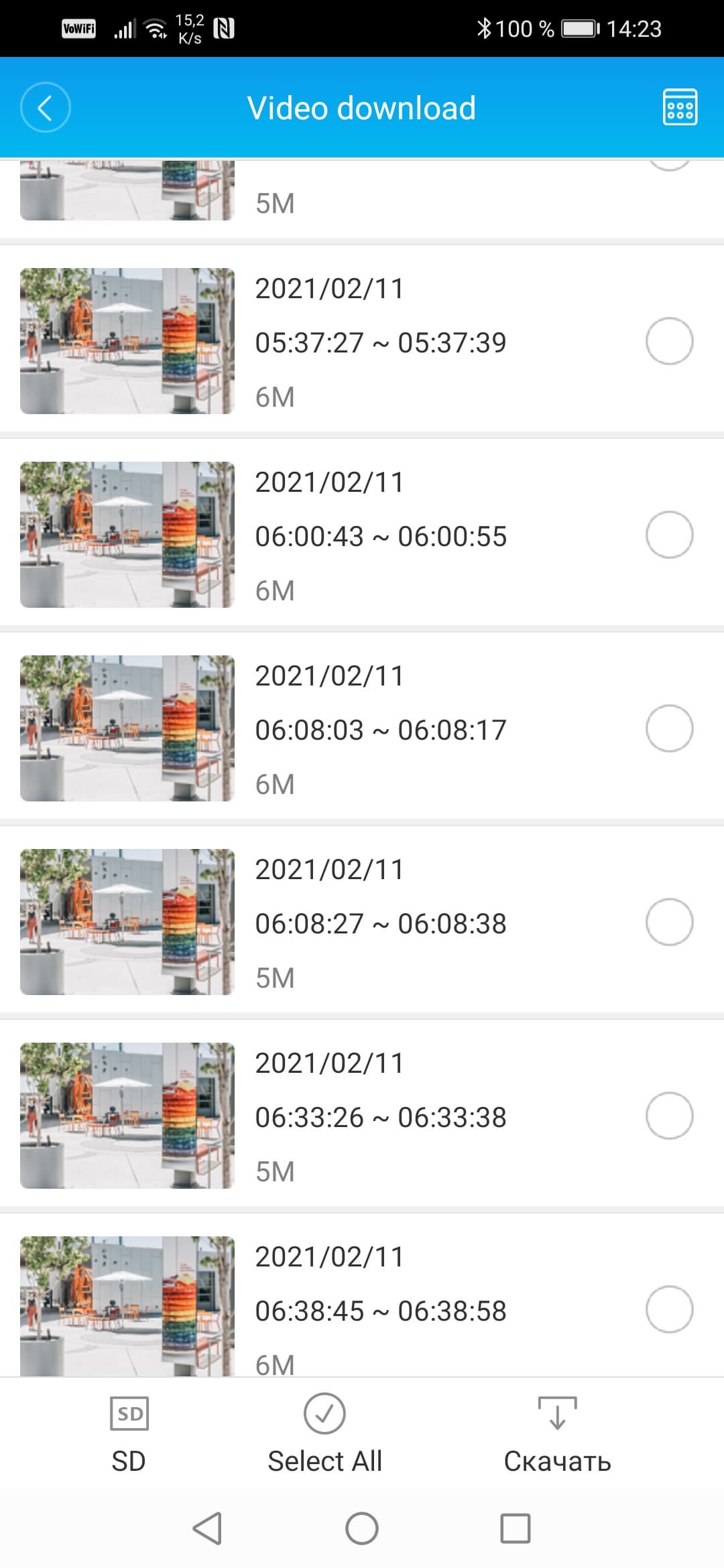Screen dimensions: 724x1568
Task: Tick the 06:08:03 ~ 06:08:17 clip
Action: [669, 728]
